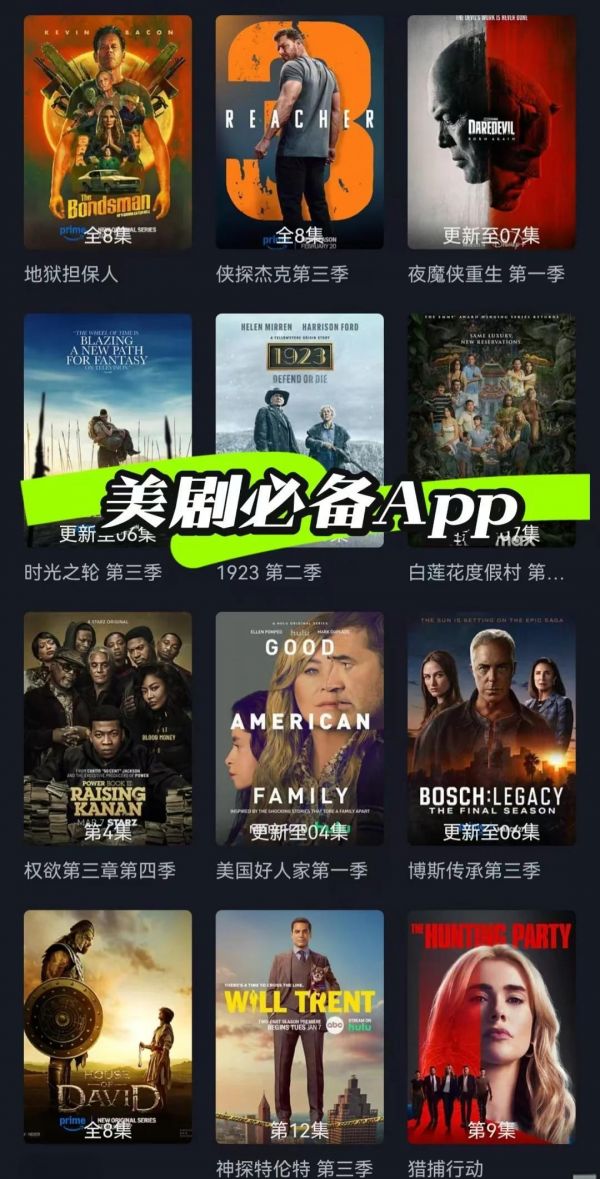Select Daredevil 夜魔侠重生 第一季
Viewport: 600px width, 1179px height.
[x=492, y=132]
